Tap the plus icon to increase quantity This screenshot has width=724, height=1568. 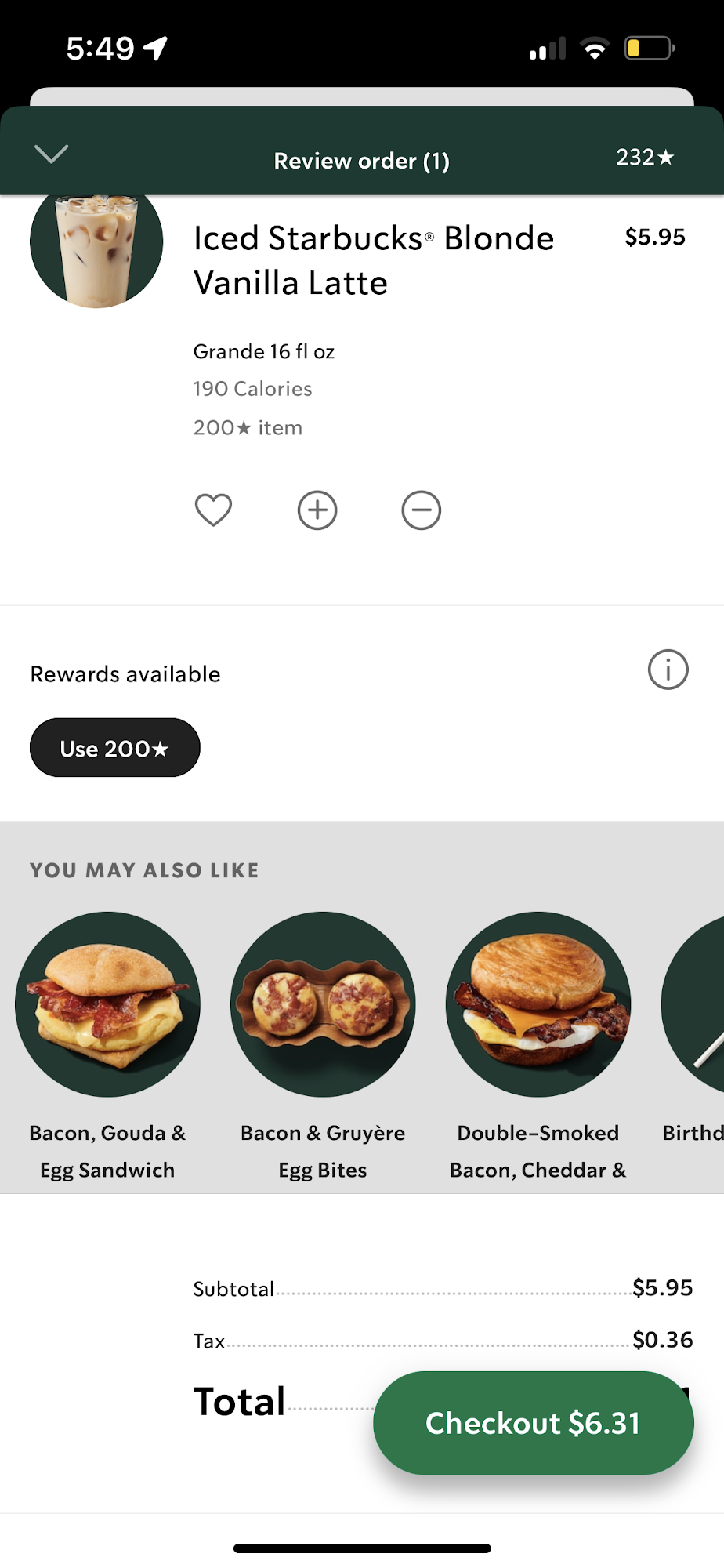pos(317,510)
